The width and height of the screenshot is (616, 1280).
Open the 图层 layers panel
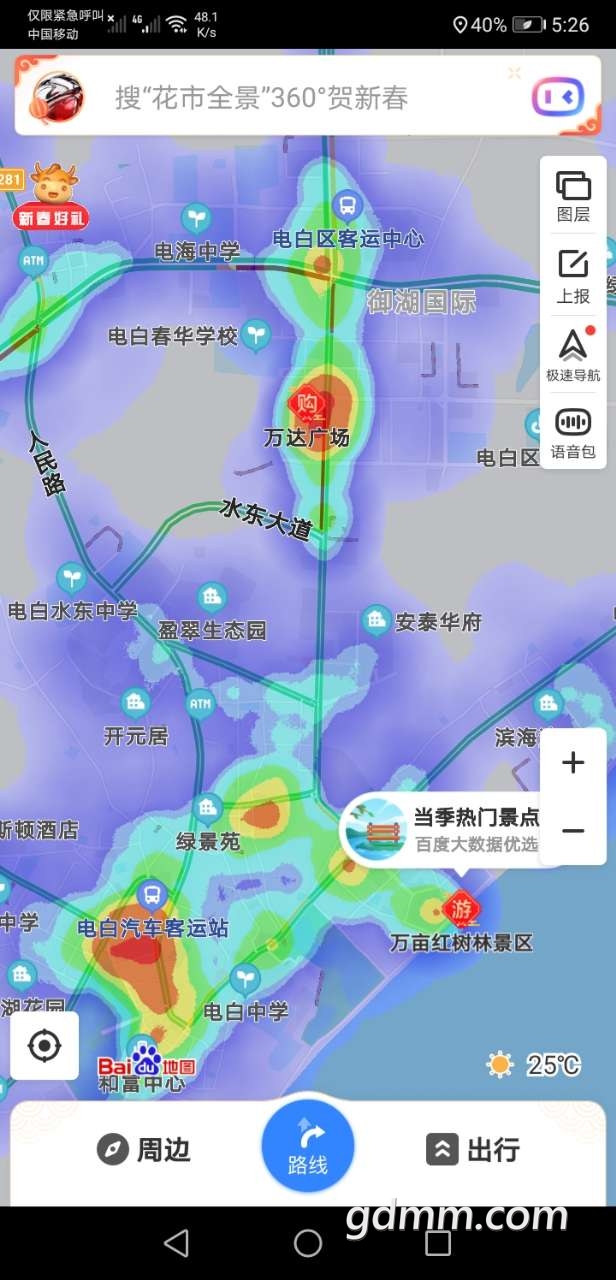pos(573,196)
